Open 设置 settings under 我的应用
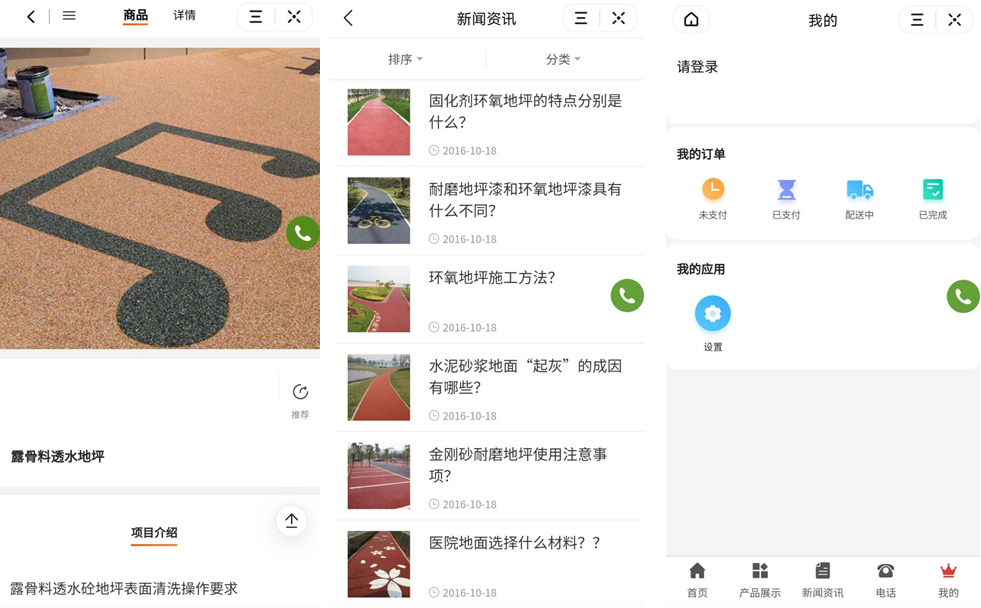981x608 pixels. tap(713, 322)
